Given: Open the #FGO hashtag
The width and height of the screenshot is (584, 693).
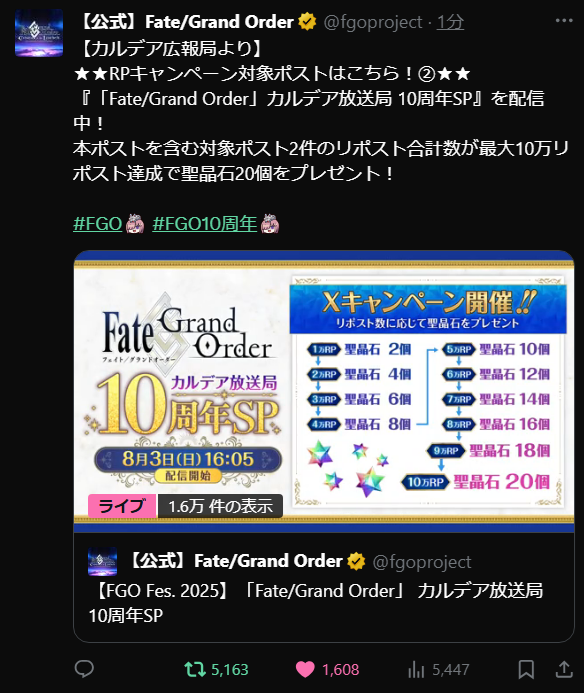Looking at the screenshot, I should [98, 224].
